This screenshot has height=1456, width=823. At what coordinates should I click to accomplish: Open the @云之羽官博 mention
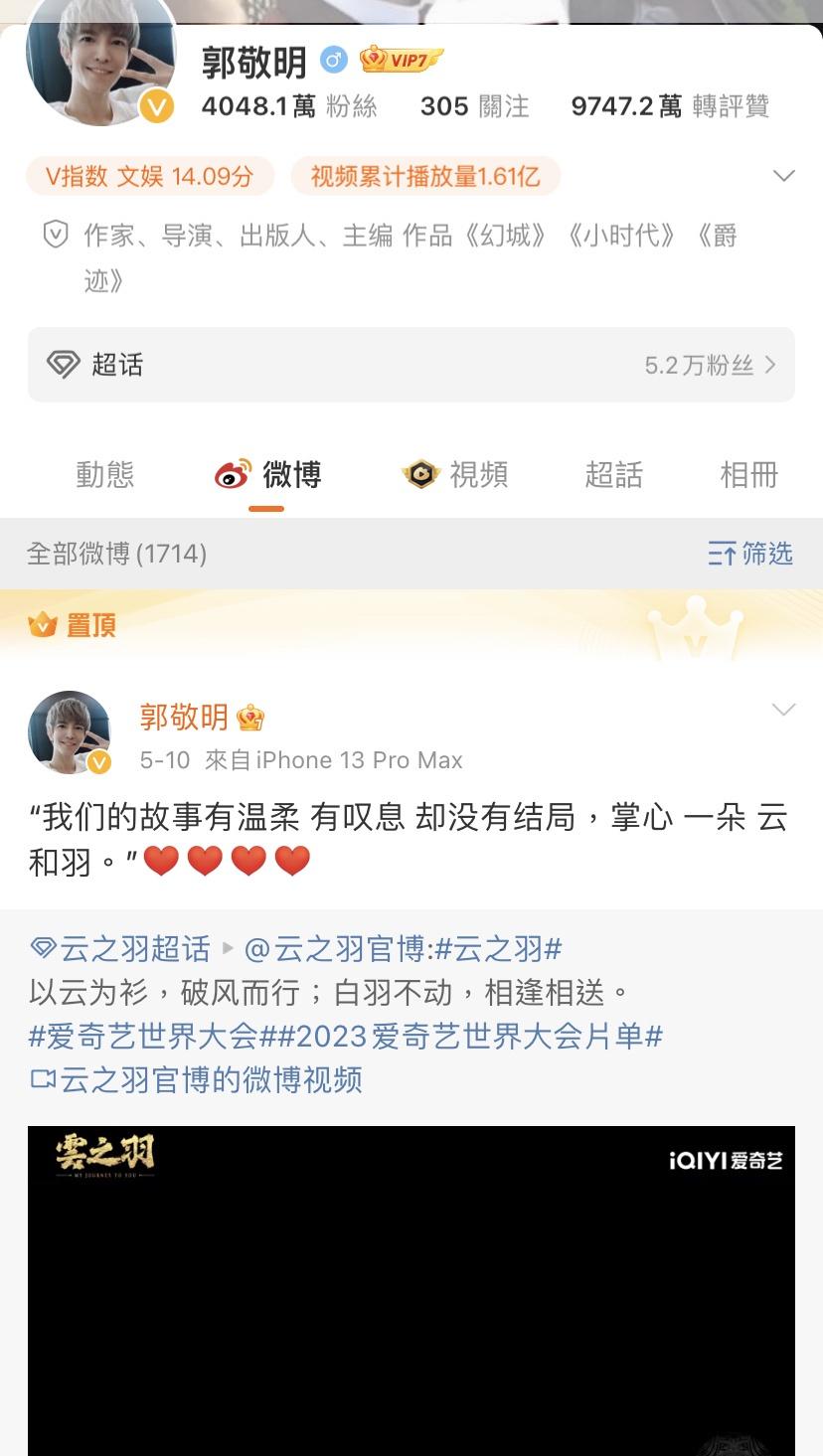[333, 949]
